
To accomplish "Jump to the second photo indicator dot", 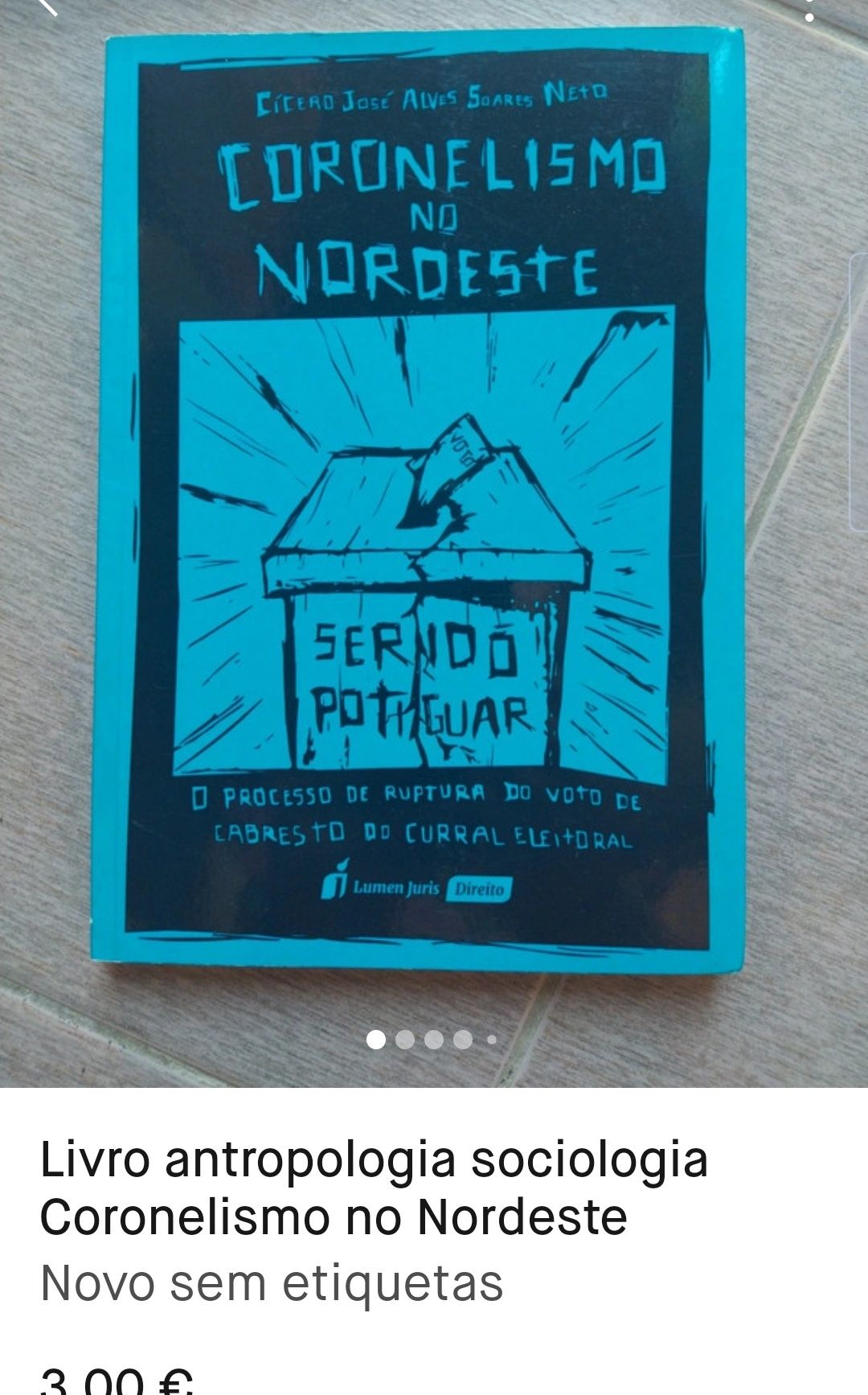I will click(x=405, y=1040).
